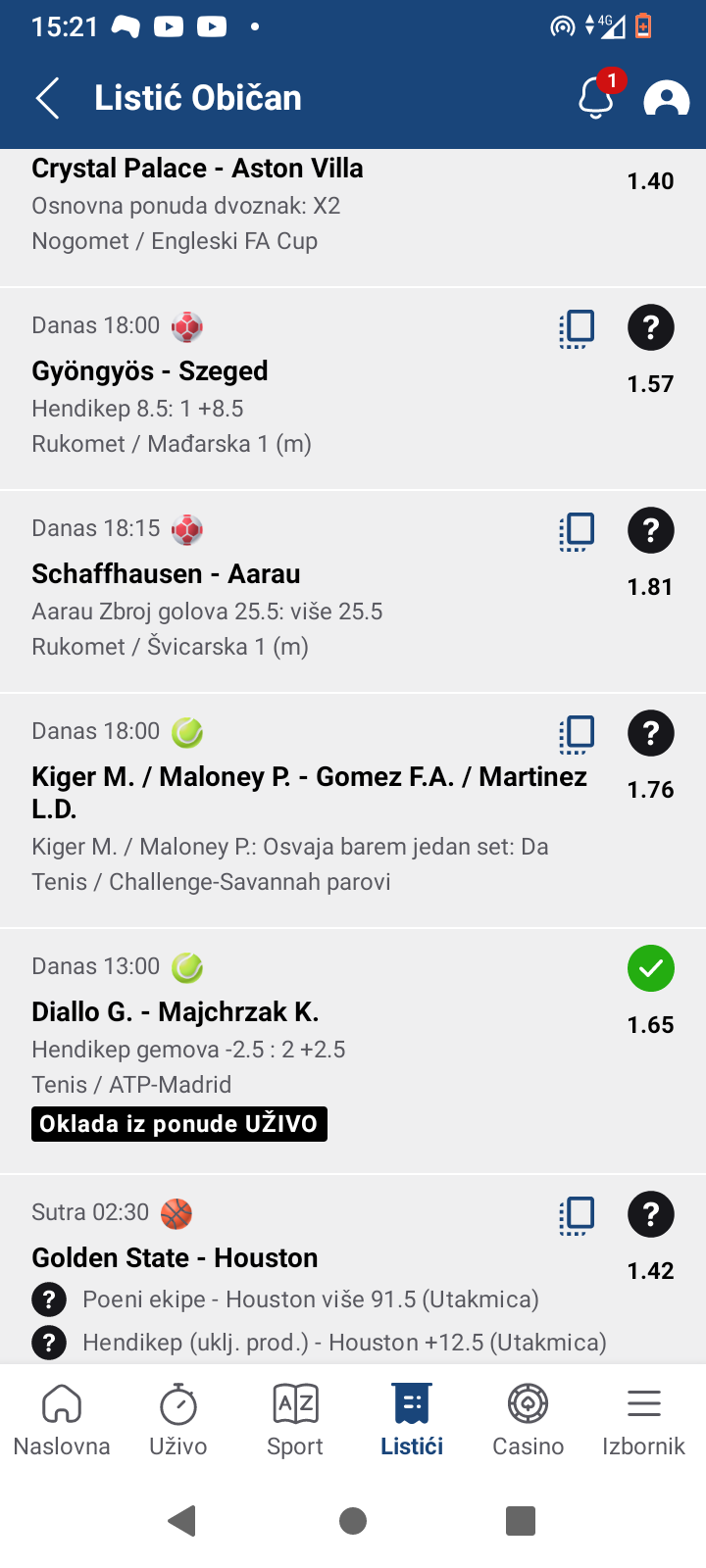Screen dimensions: 706x1568
Task: Go back from Listić Običan
Action: pos(47,98)
